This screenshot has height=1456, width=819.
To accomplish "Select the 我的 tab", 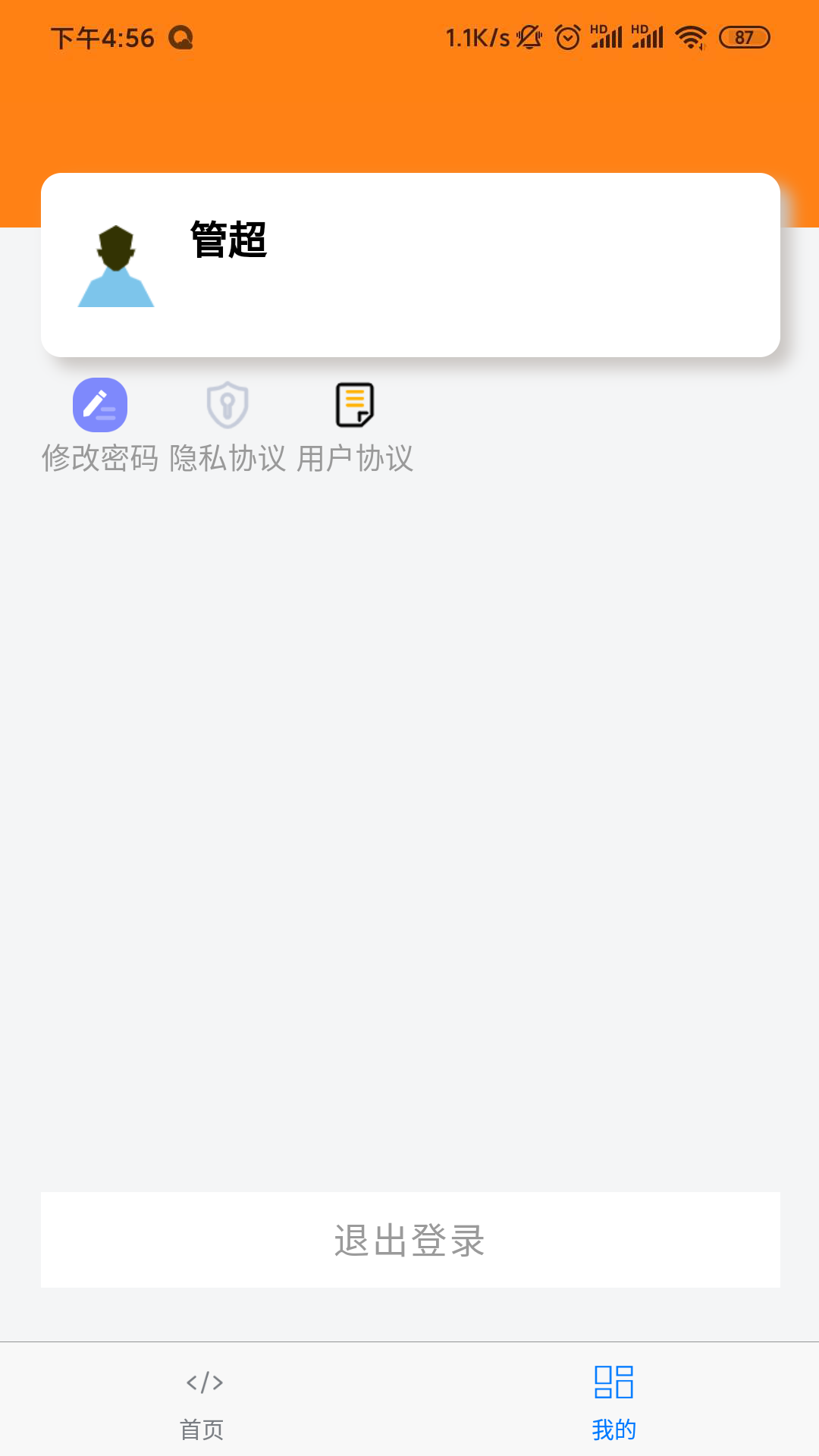I will click(x=613, y=1401).
